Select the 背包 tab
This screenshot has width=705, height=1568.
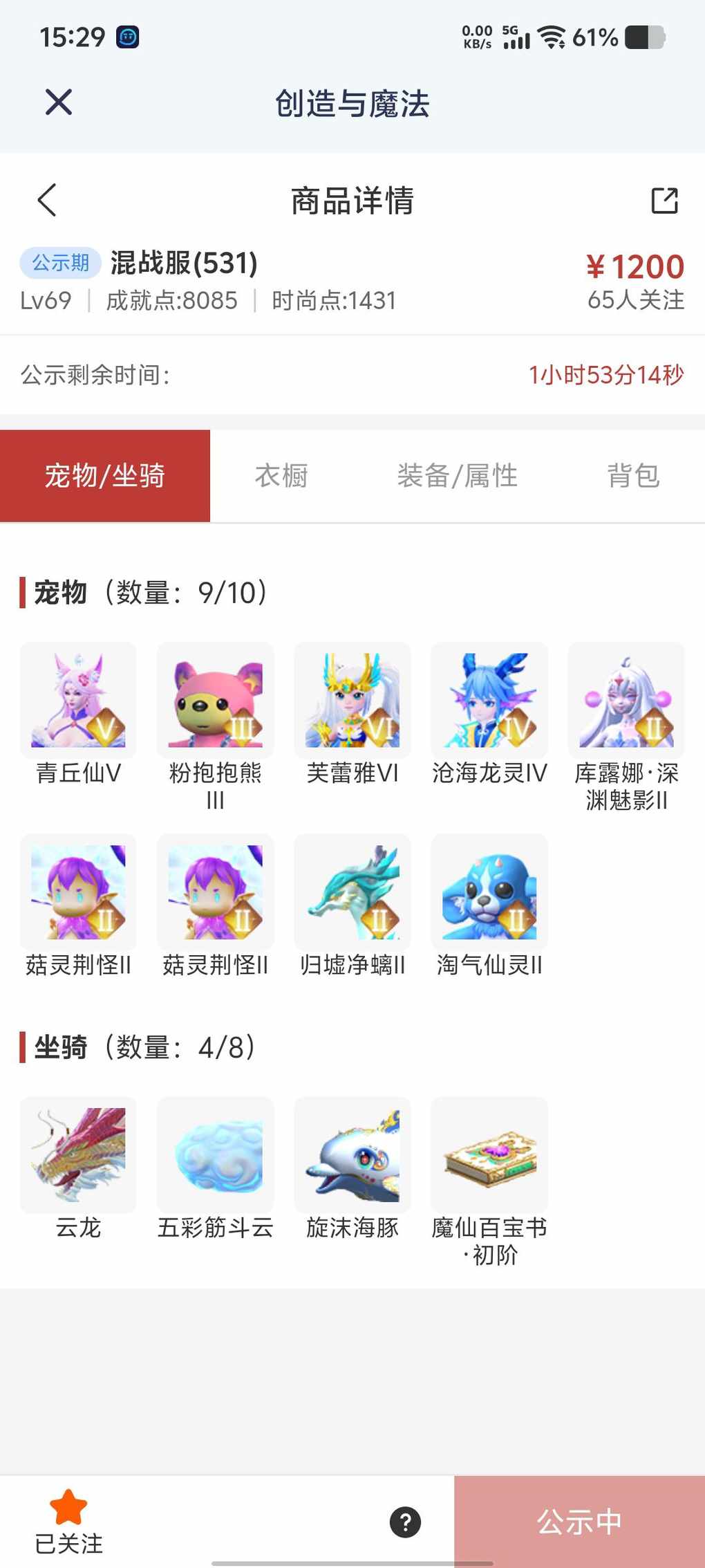633,476
